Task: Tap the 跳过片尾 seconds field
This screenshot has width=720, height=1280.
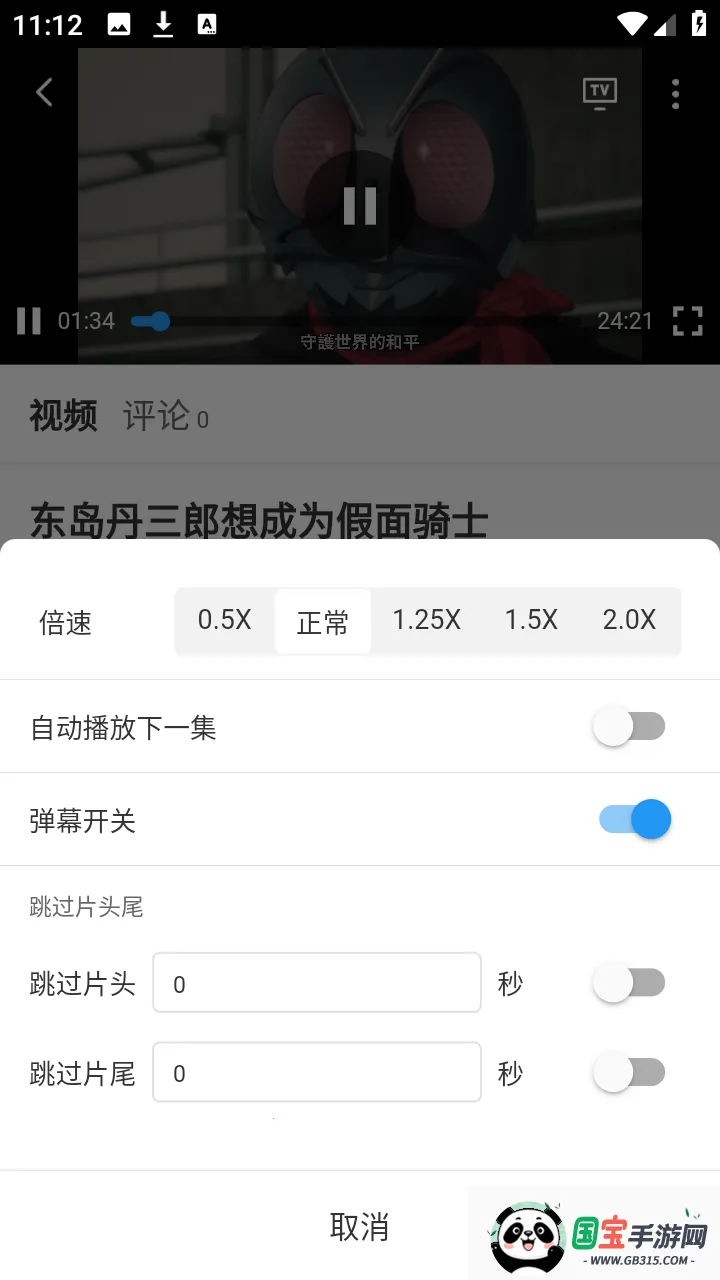Action: point(317,1073)
